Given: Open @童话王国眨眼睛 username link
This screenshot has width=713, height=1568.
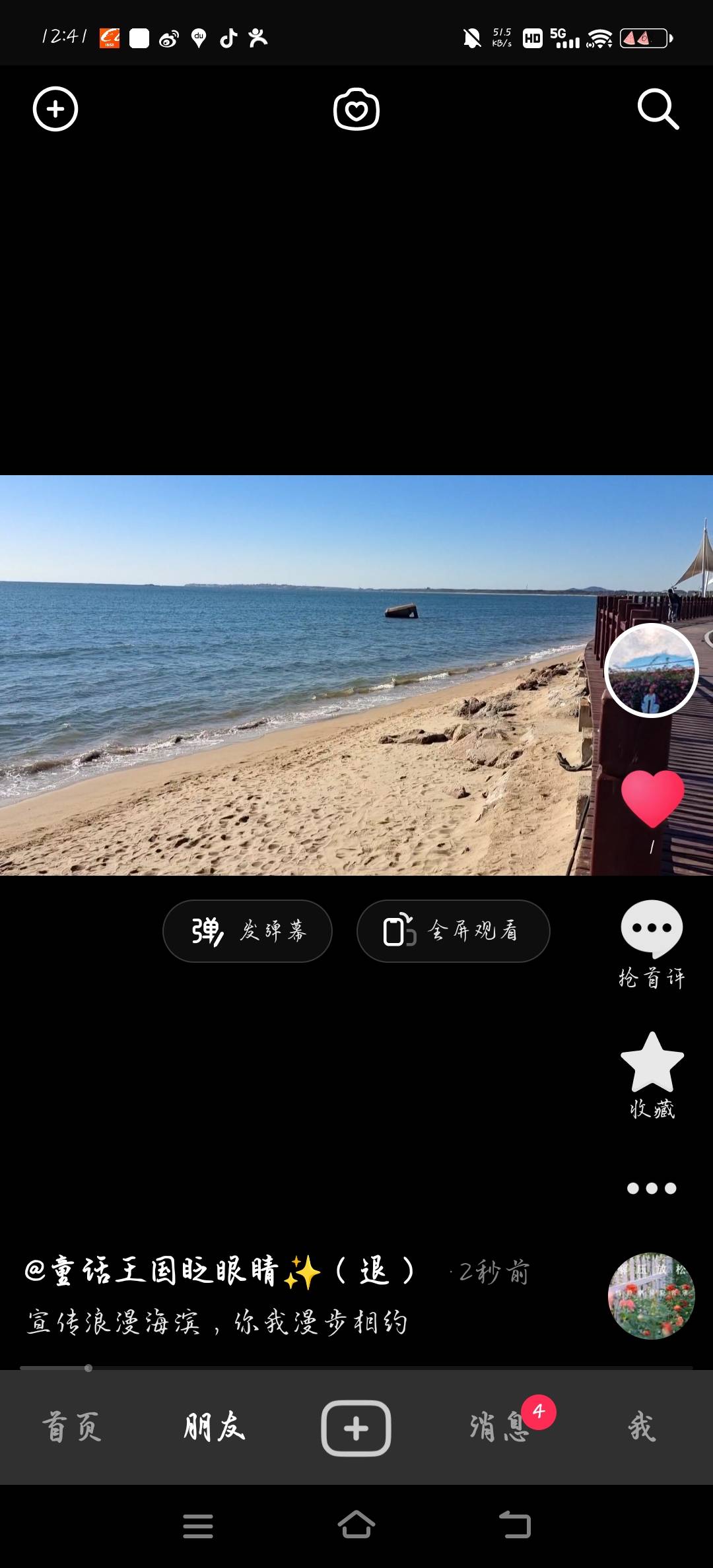Looking at the screenshot, I should click(218, 1271).
